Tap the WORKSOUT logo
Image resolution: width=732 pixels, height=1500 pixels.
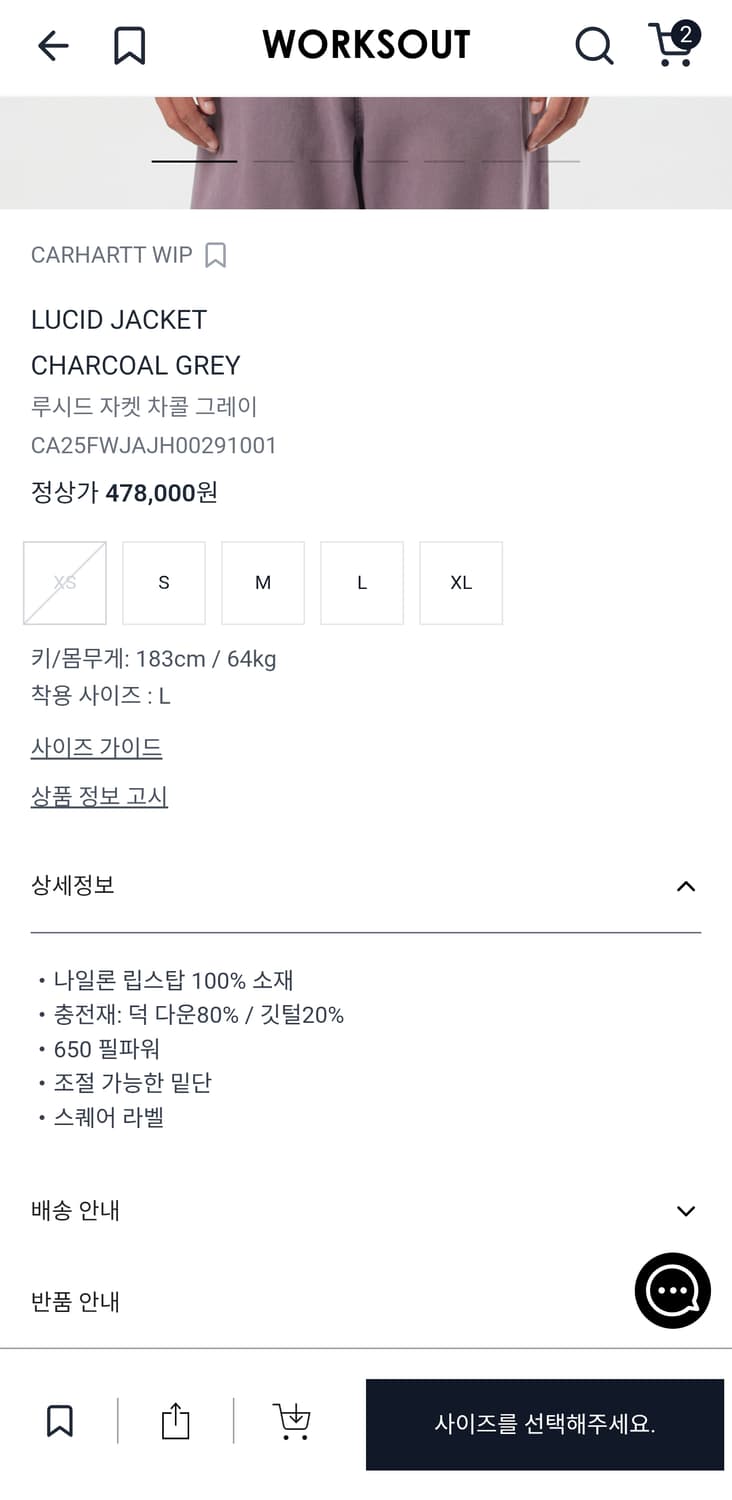(366, 44)
